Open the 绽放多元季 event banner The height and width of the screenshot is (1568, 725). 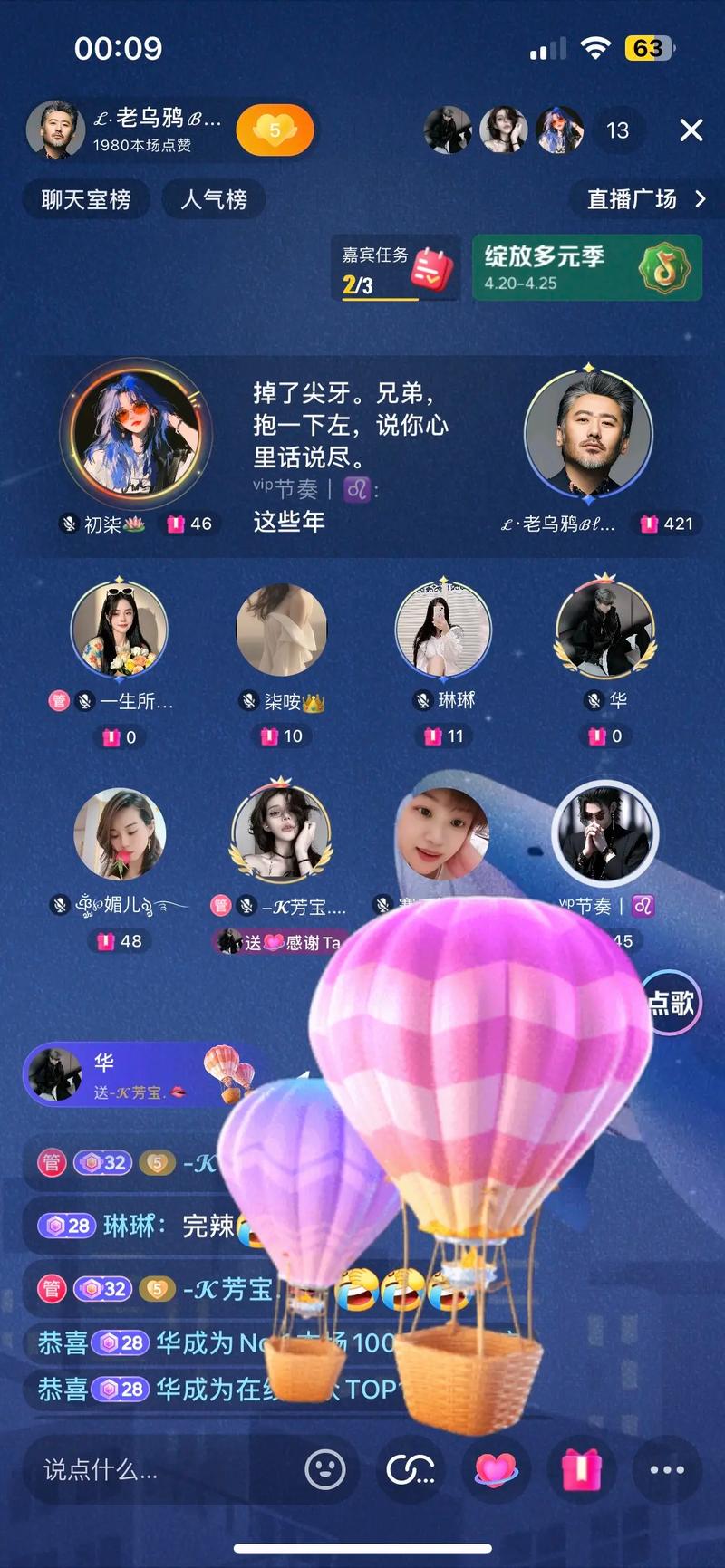point(586,268)
